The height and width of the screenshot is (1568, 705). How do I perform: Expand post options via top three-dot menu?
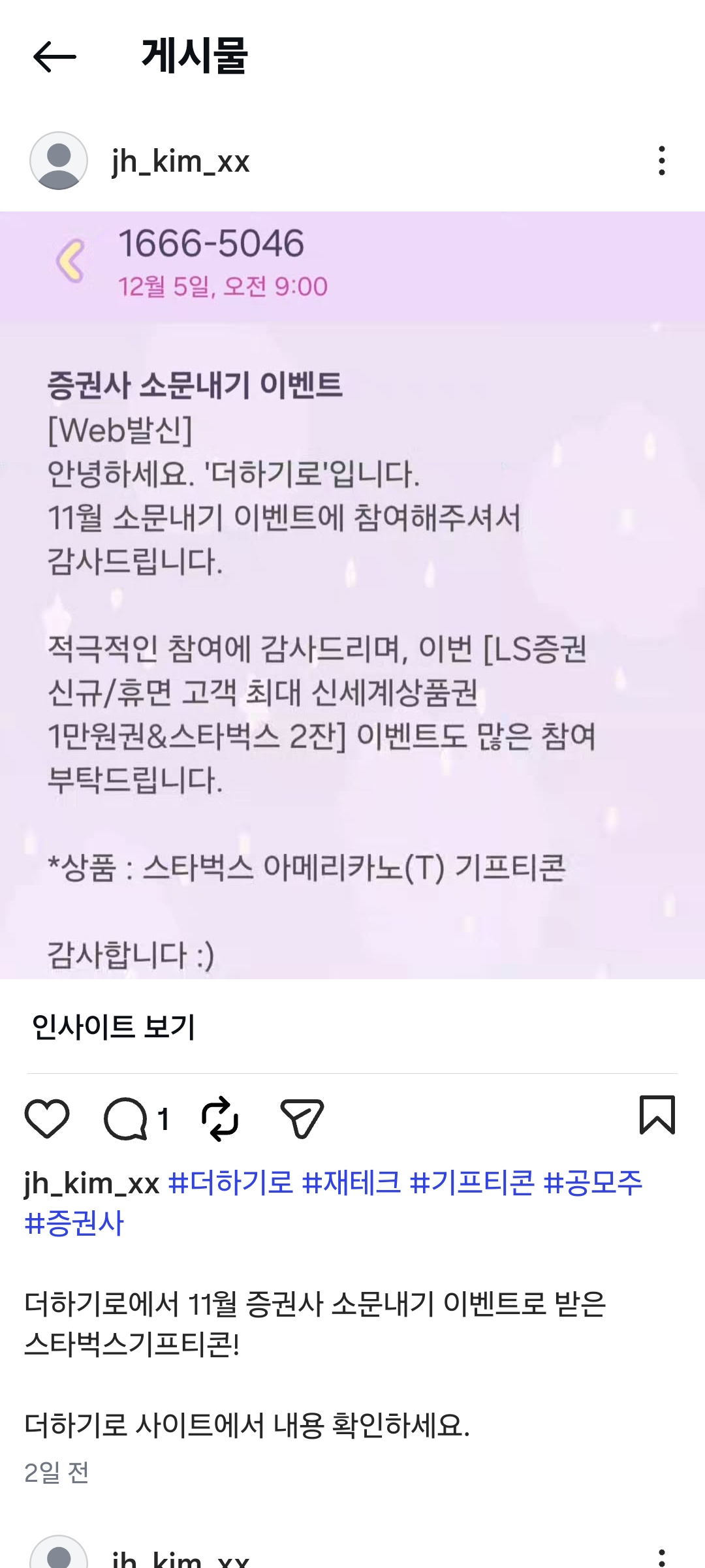click(x=662, y=163)
